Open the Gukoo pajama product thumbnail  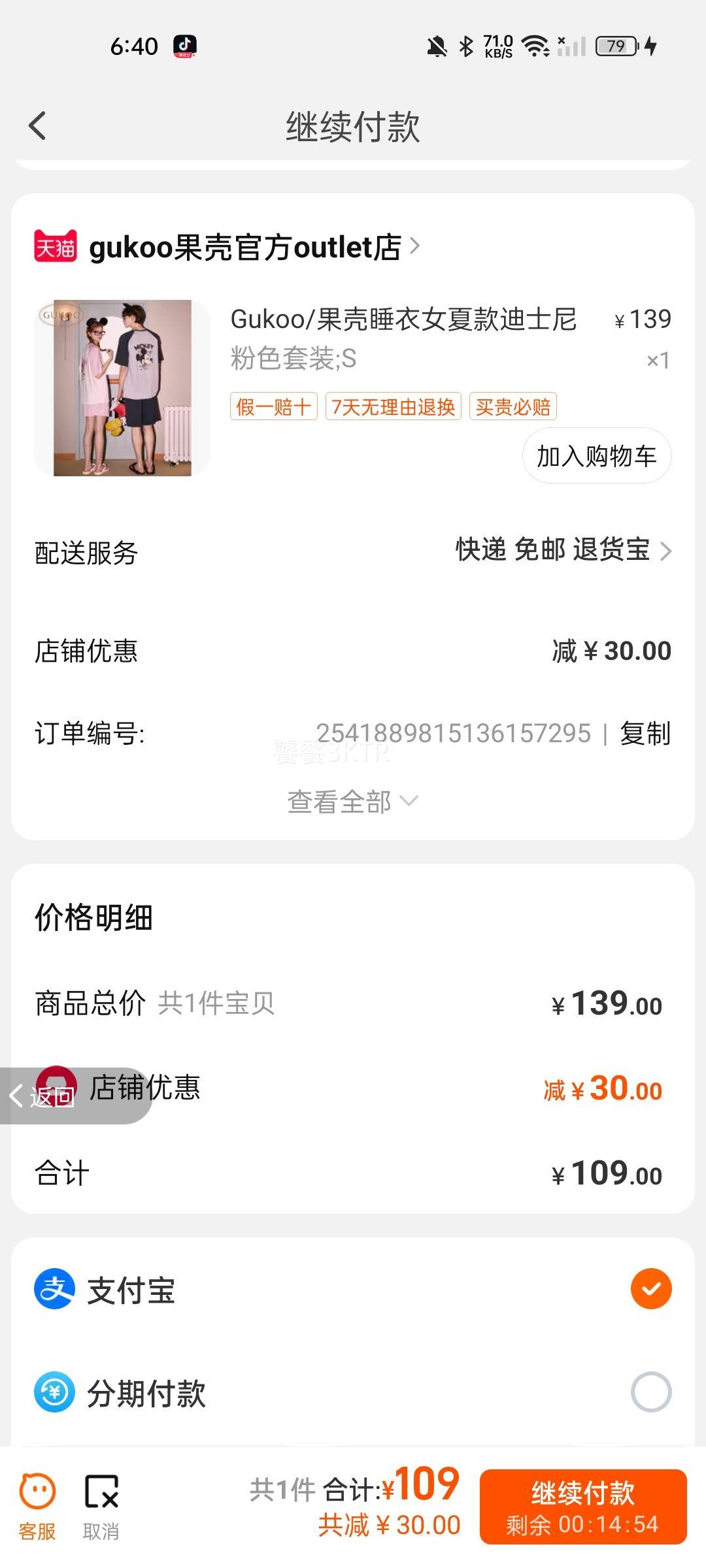tap(122, 388)
